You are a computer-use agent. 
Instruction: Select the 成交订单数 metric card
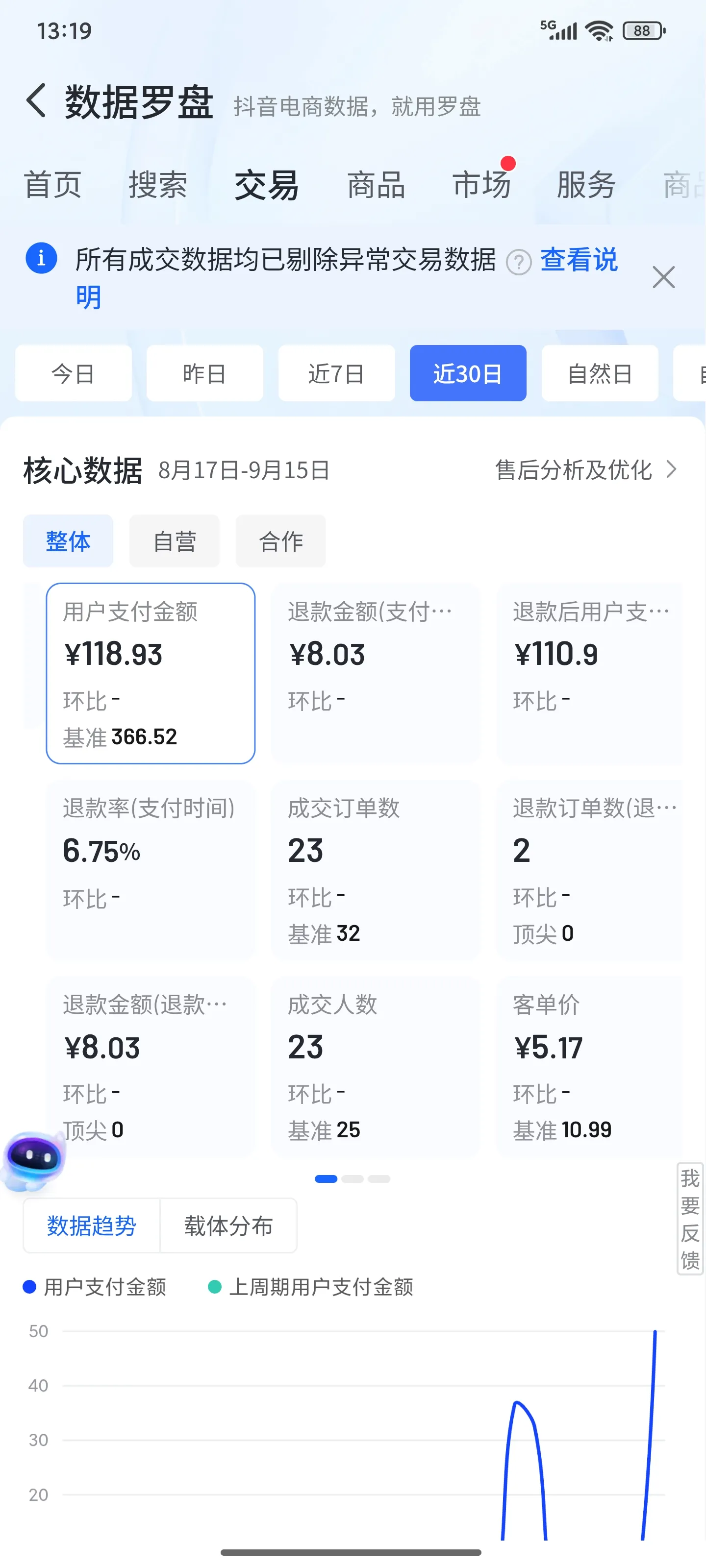click(x=375, y=869)
